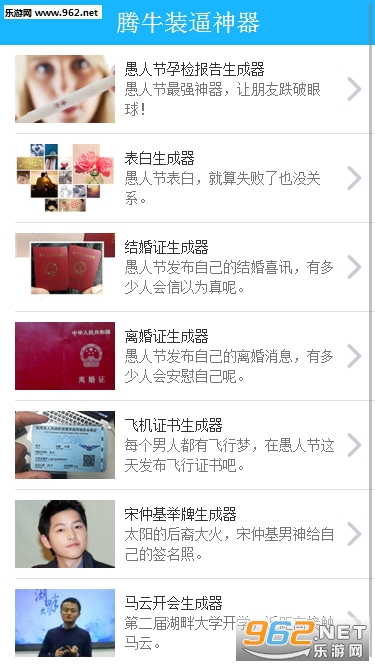Screen dimensions: 375x667
Task: Open the 表白生成器 row
Action: point(188,178)
